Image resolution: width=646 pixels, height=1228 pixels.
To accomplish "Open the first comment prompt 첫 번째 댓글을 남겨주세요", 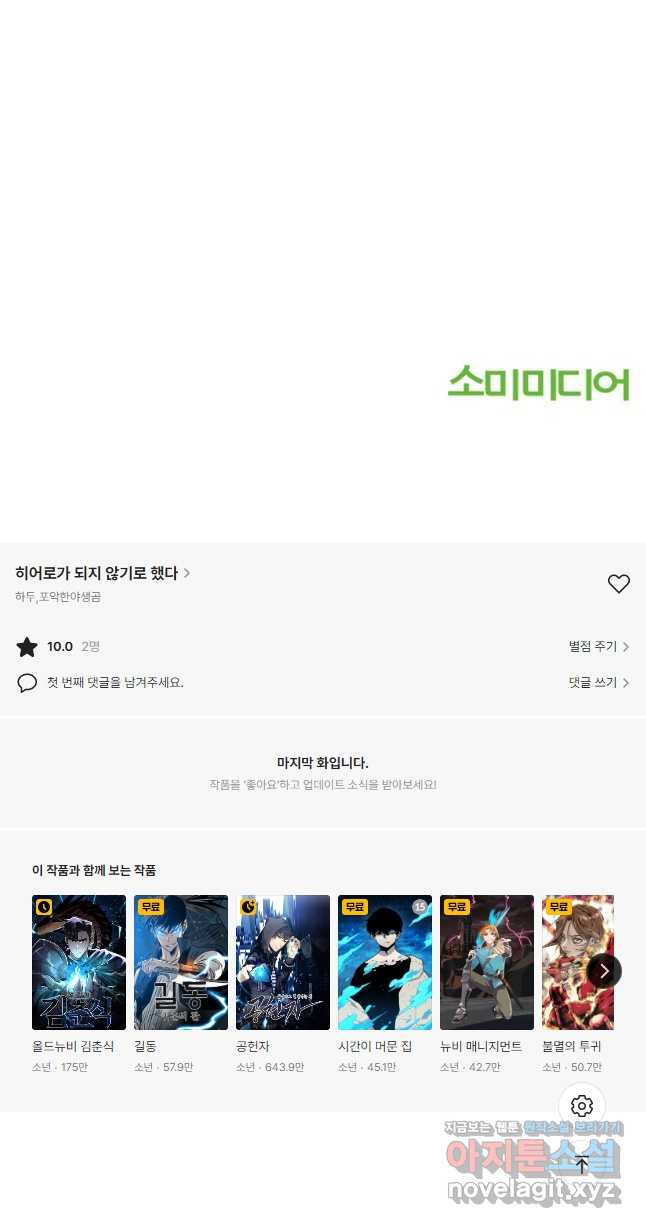I will (114, 683).
